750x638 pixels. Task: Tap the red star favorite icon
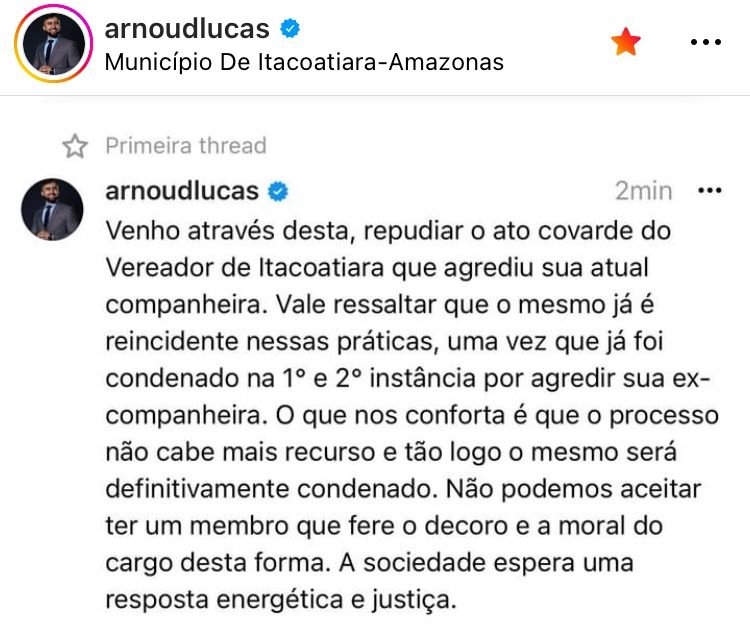tap(625, 42)
